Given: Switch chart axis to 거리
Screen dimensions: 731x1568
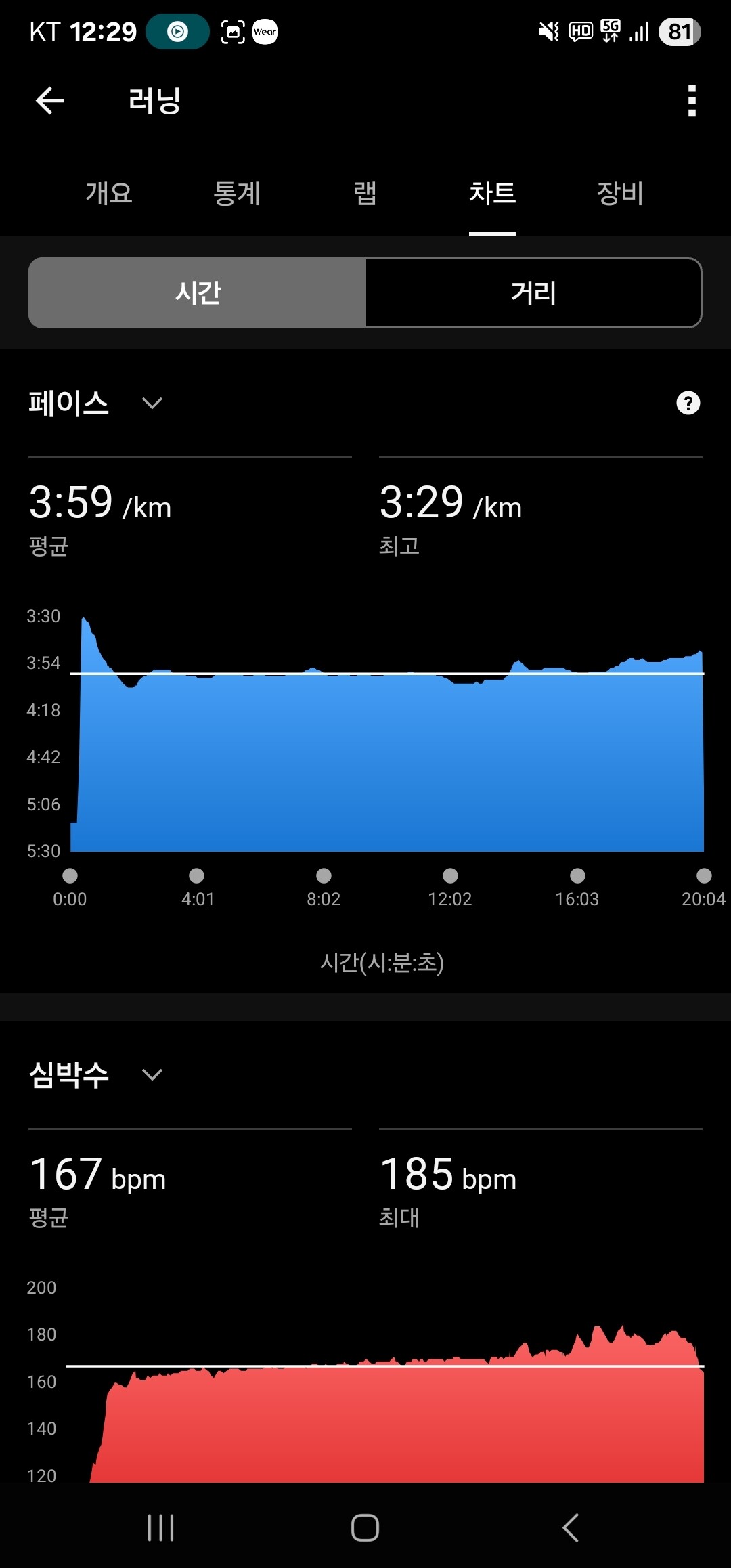Looking at the screenshot, I should pos(533,292).
